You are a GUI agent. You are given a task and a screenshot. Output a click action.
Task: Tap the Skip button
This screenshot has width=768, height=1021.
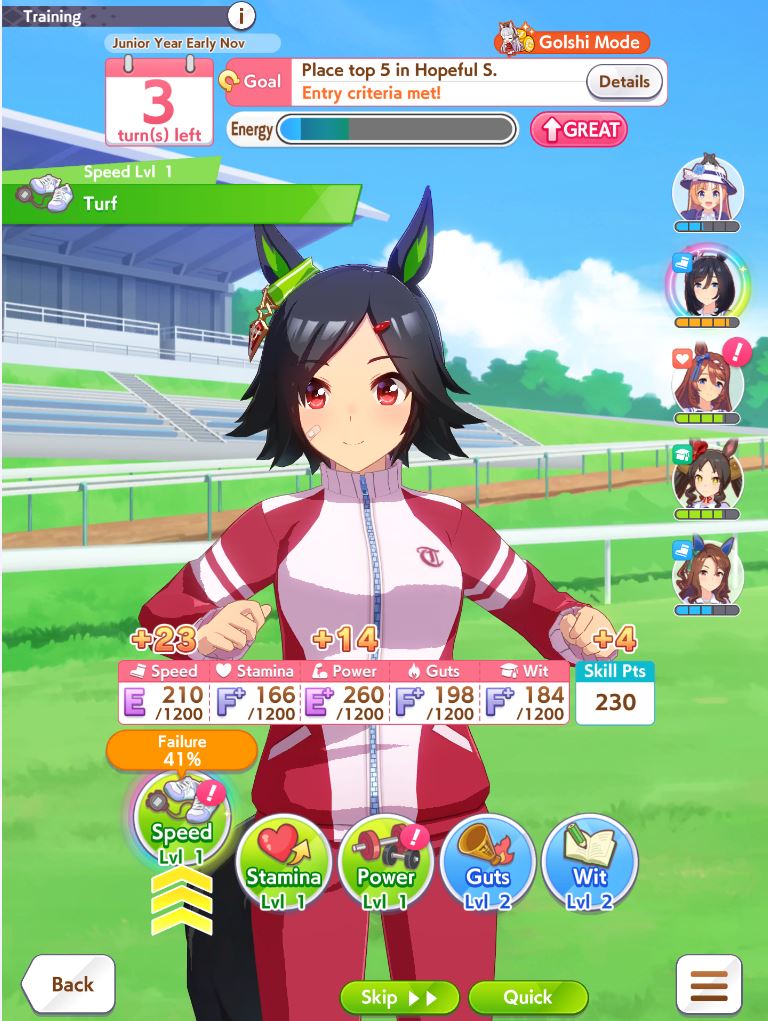pos(399,997)
